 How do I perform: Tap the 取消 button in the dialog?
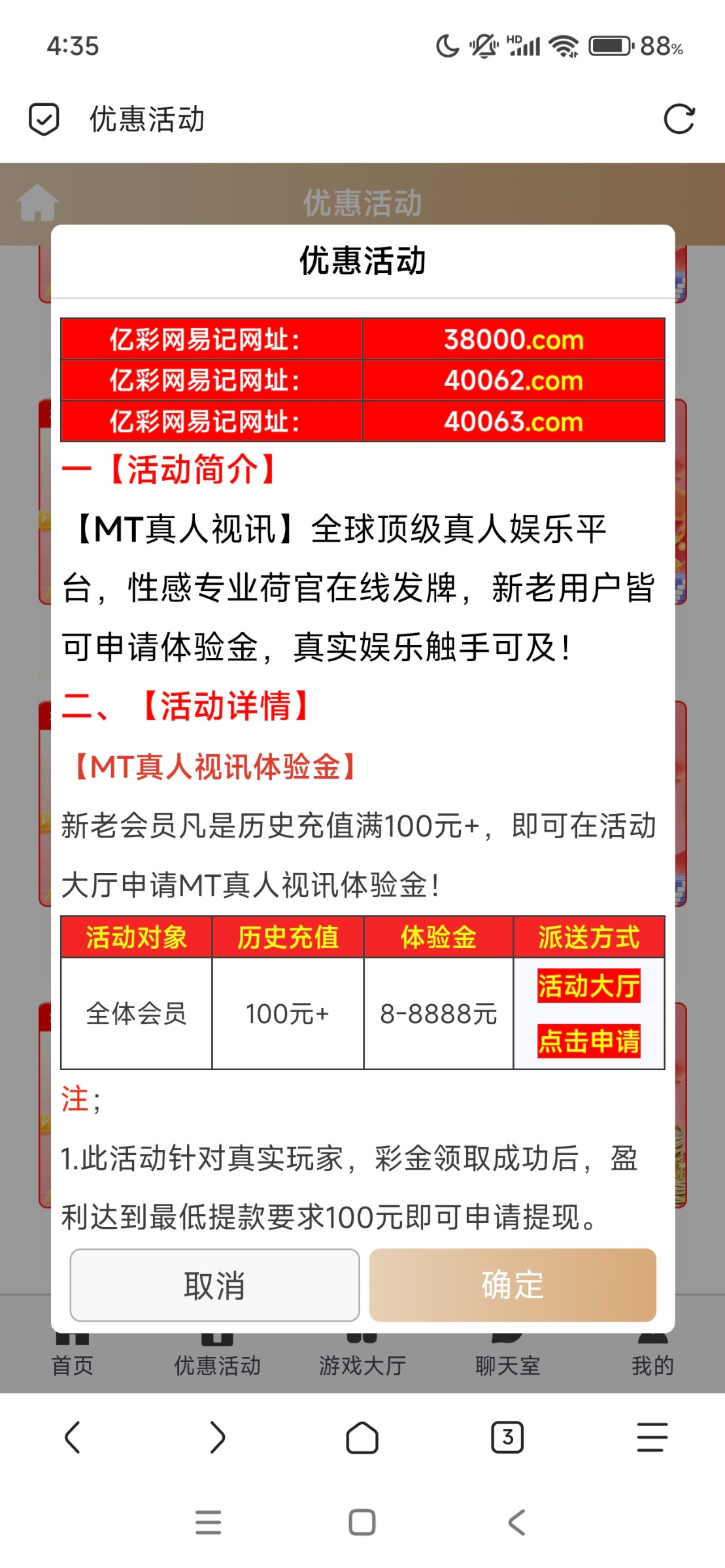[x=214, y=1285]
